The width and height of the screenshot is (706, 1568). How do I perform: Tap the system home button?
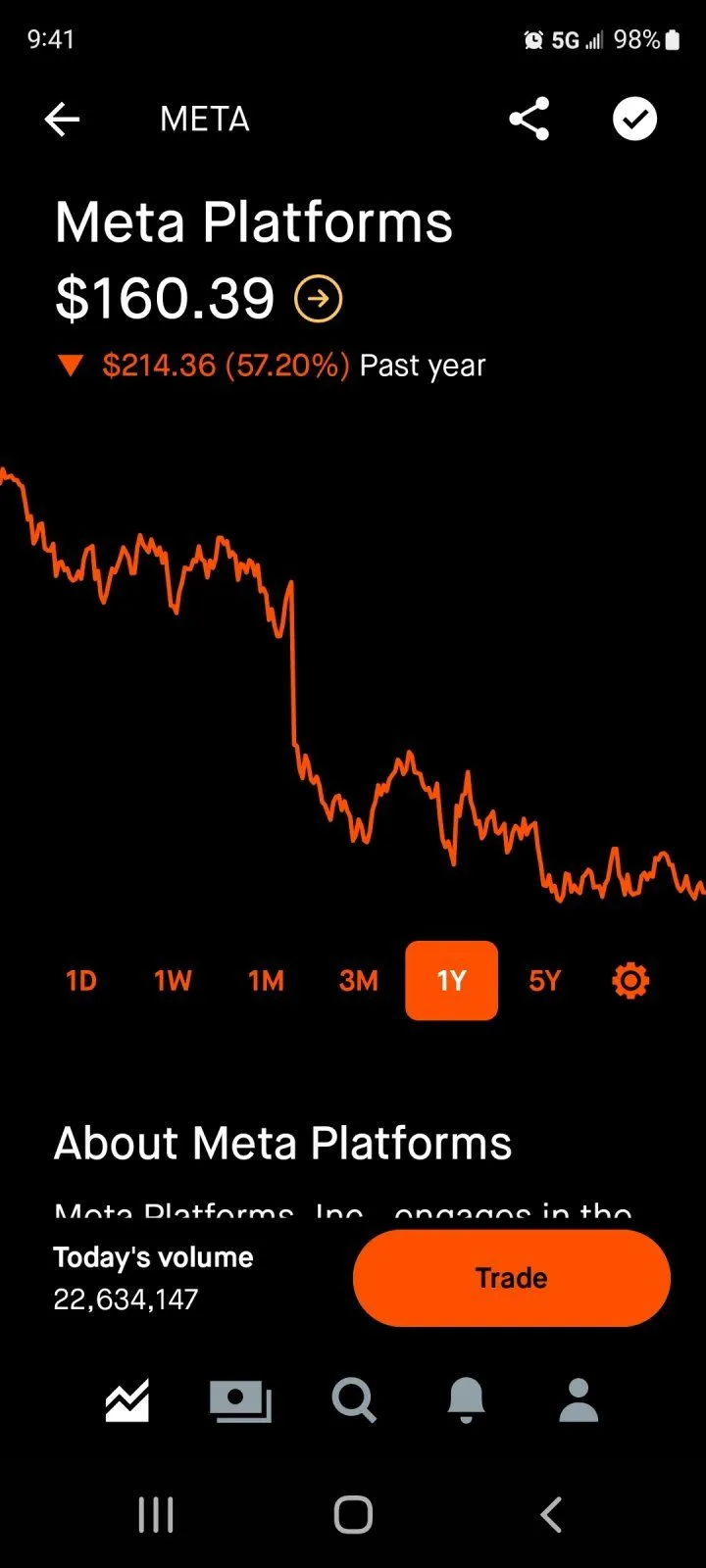353,1515
